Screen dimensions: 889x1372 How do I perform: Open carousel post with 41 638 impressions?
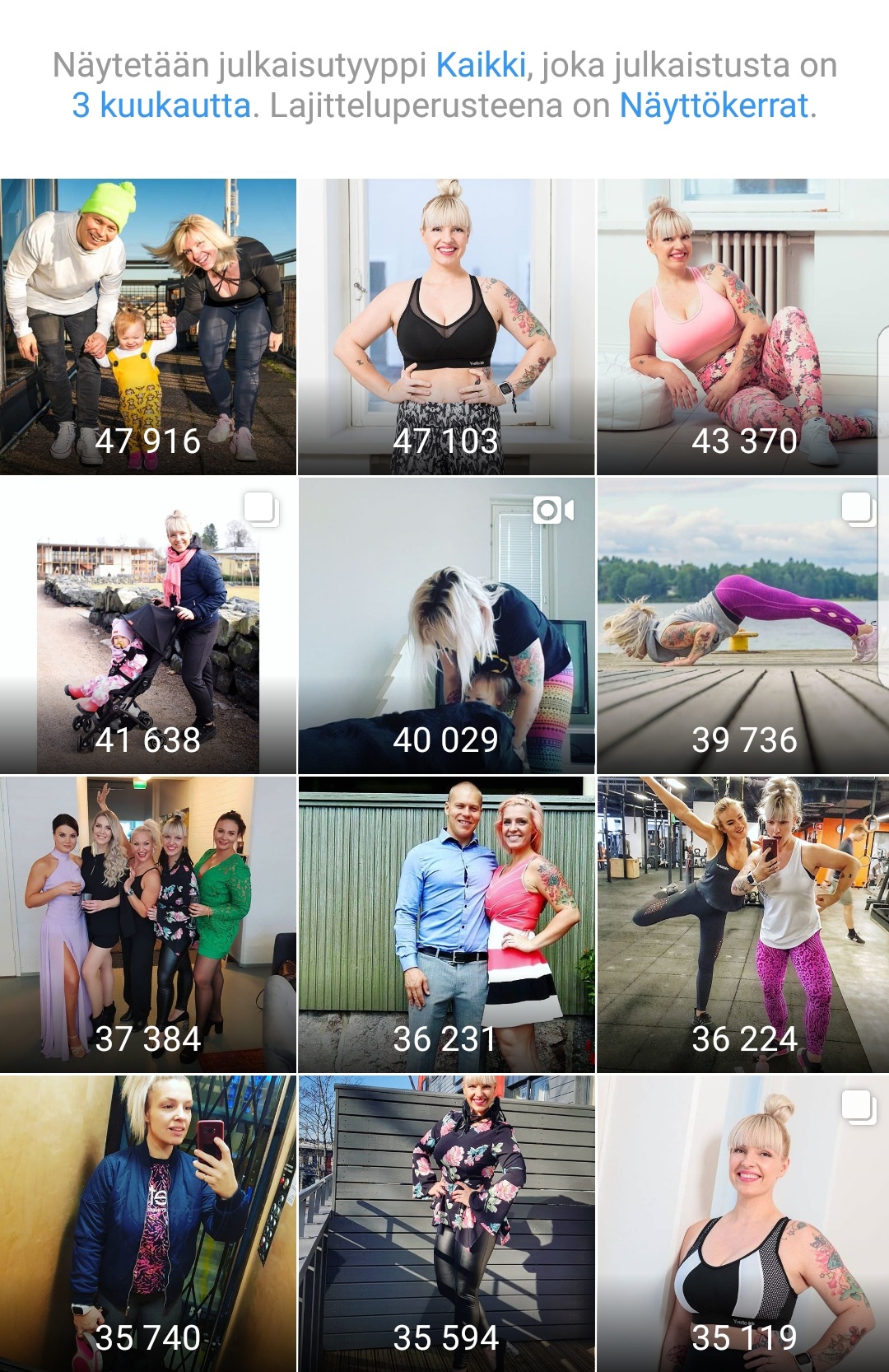point(148,626)
